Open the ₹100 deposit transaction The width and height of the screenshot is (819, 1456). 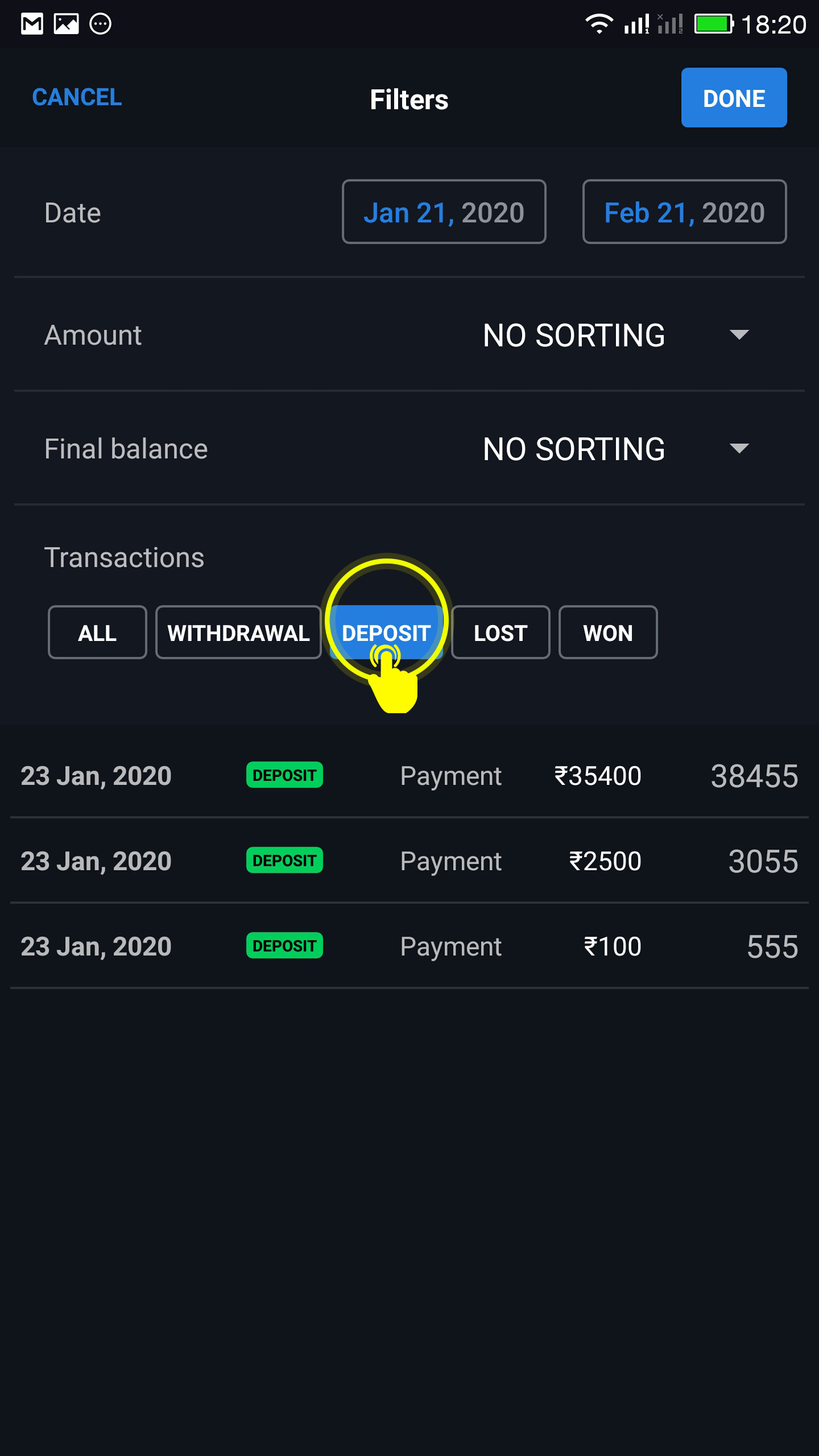[x=409, y=946]
